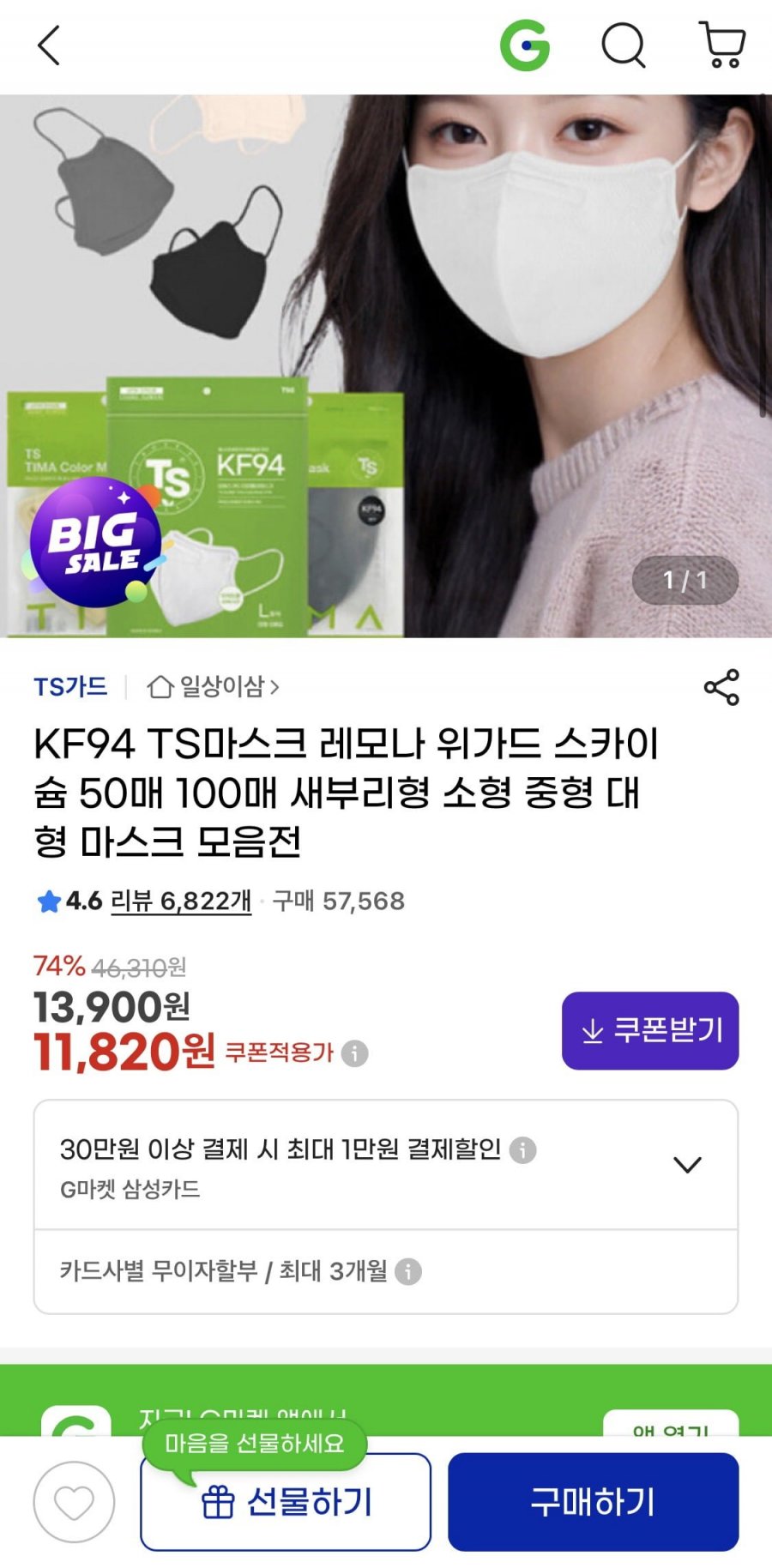Show info for 쿠폰적용가 price
This screenshot has width=772, height=1568.
[354, 1053]
